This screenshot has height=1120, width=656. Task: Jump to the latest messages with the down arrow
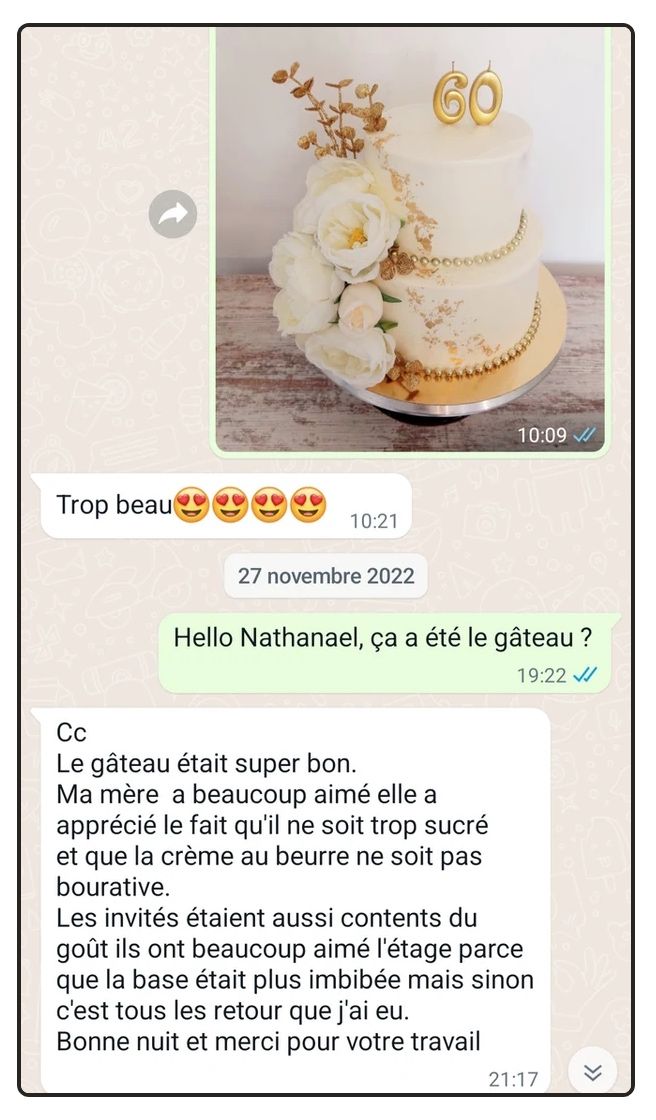(593, 1072)
